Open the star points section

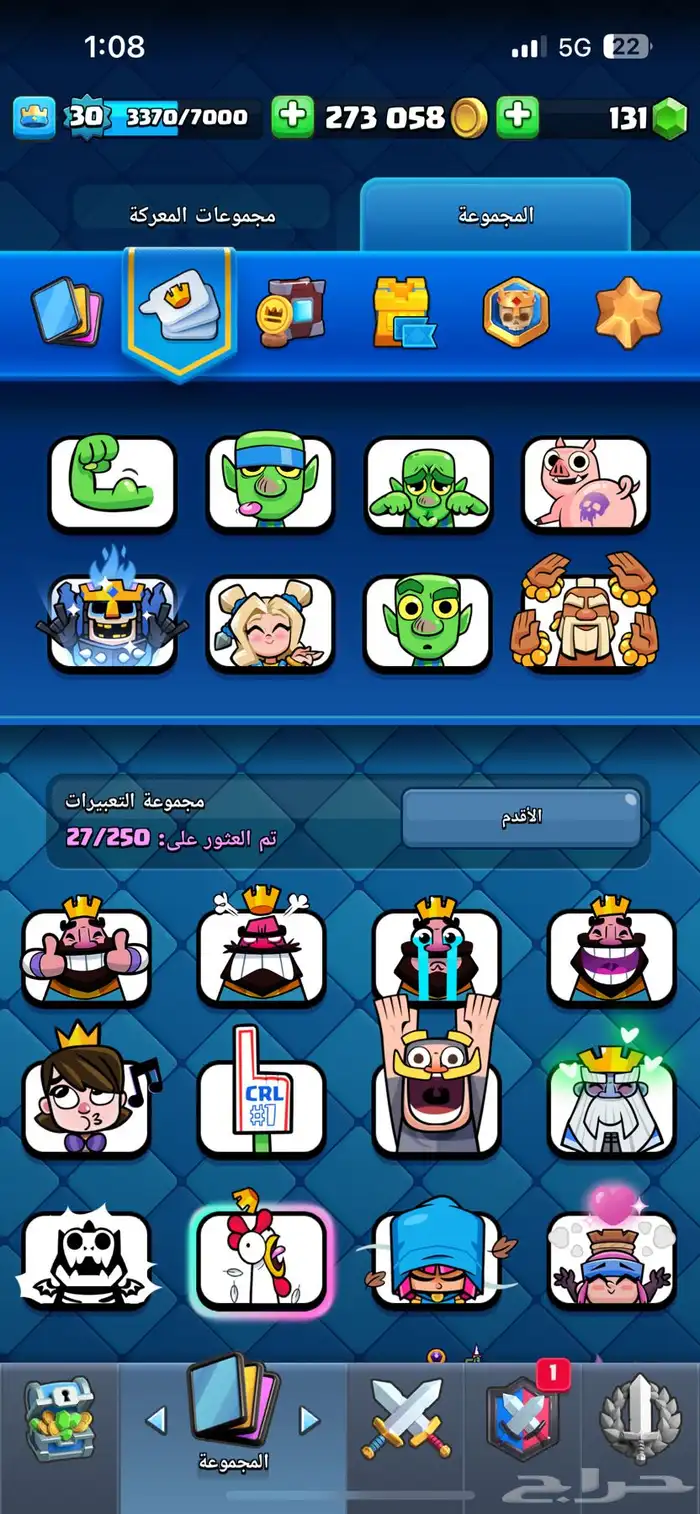point(628,313)
